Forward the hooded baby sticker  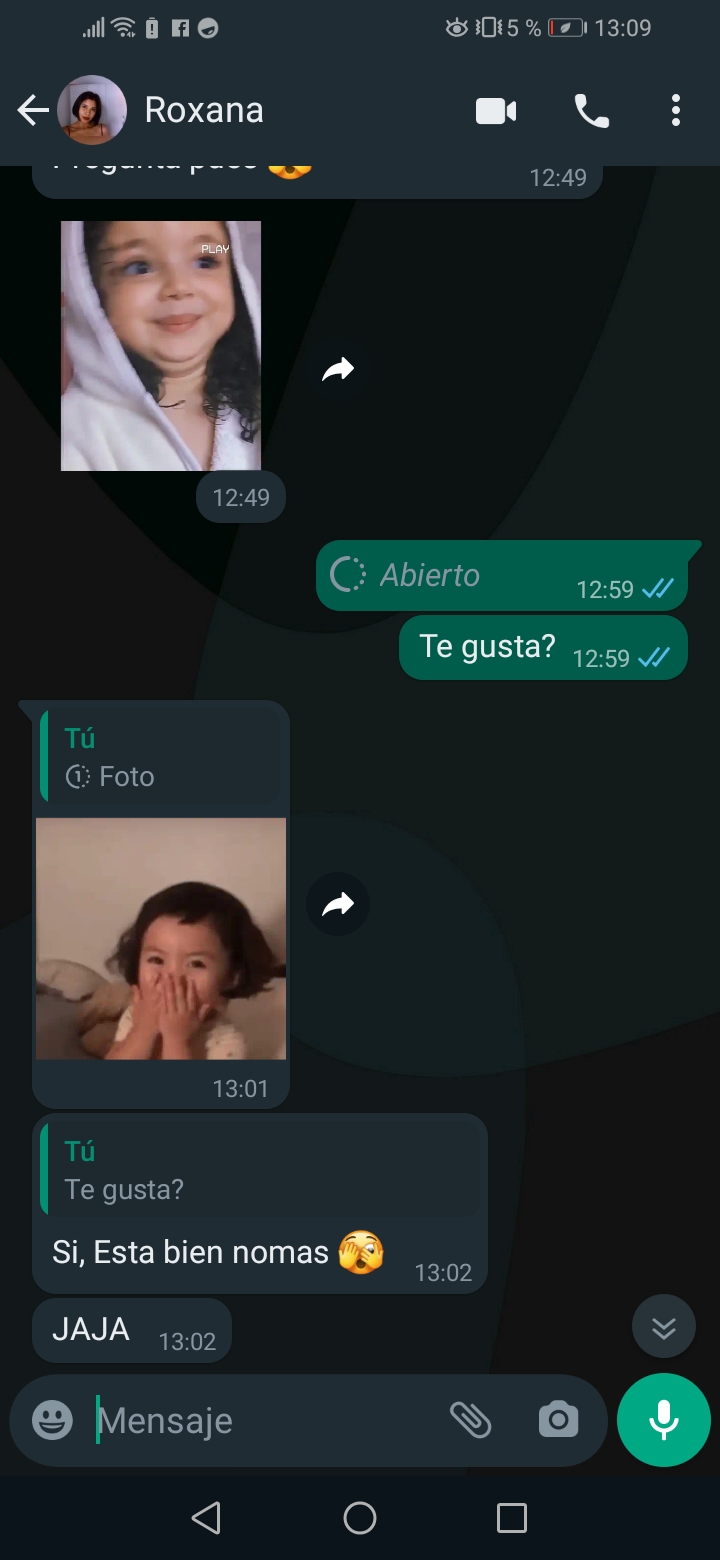pyautogui.click(x=338, y=371)
